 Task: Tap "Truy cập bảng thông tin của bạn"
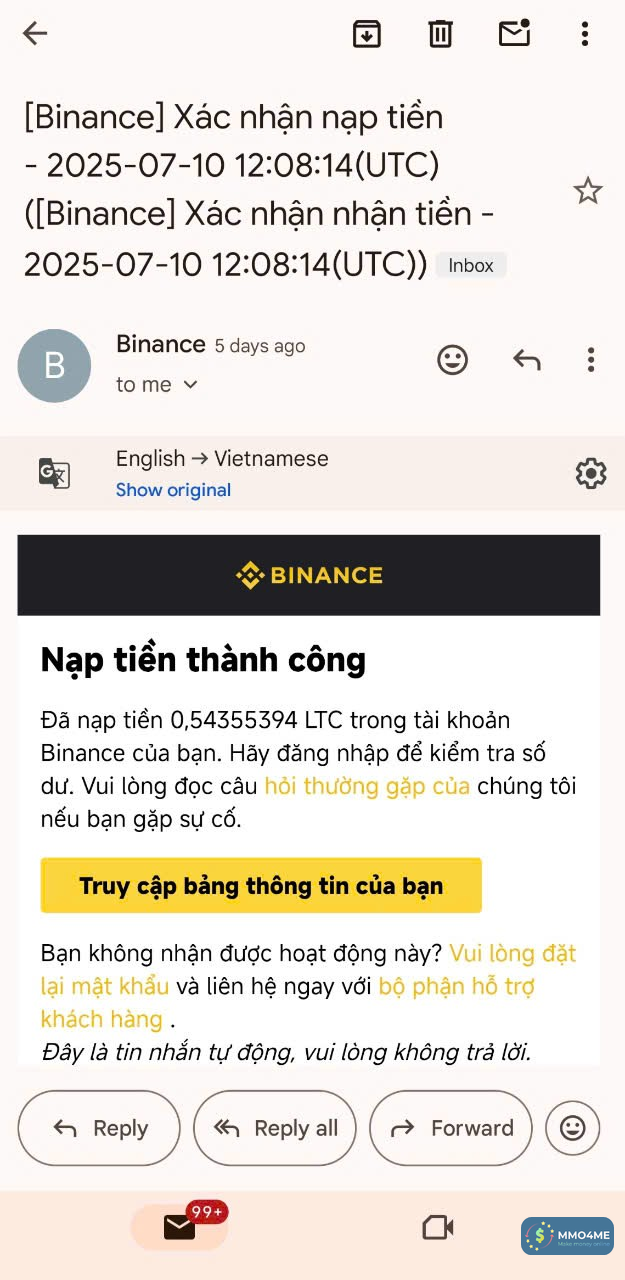coord(261,885)
